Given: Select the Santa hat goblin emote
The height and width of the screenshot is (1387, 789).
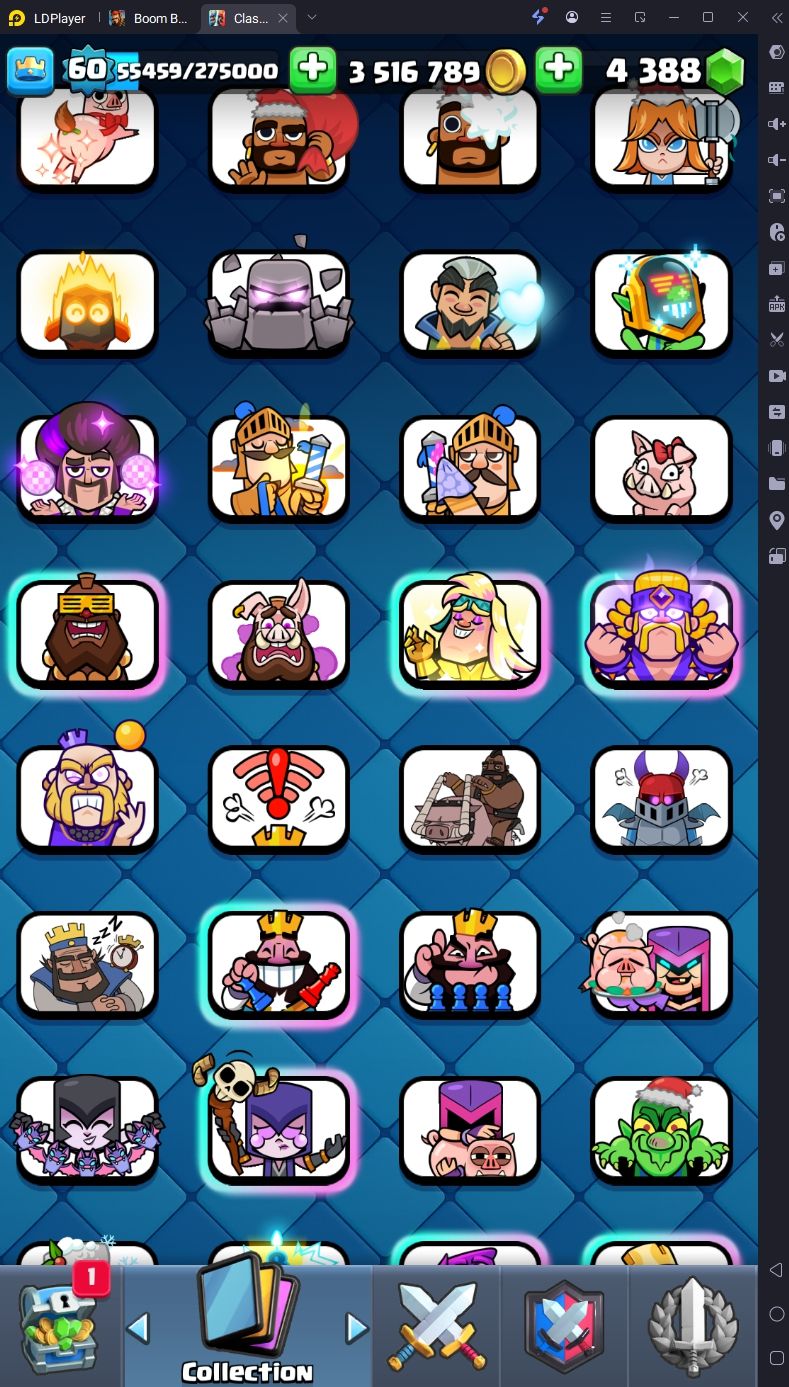Looking at the screenshot, I should [661, 1128].
